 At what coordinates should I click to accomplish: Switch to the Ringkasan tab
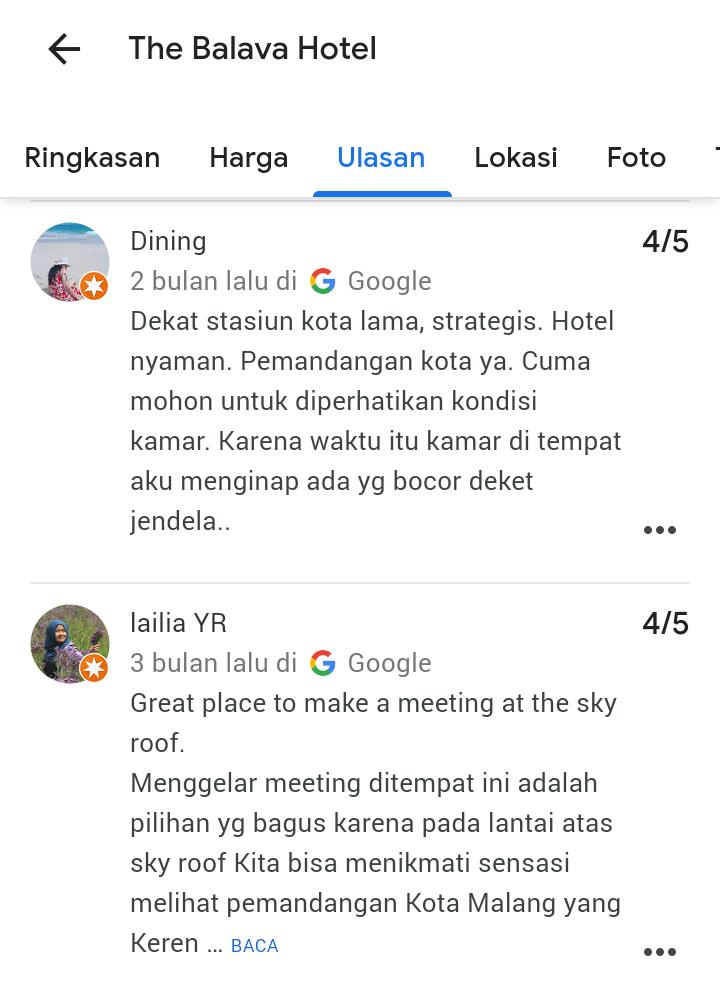point(92,158)
